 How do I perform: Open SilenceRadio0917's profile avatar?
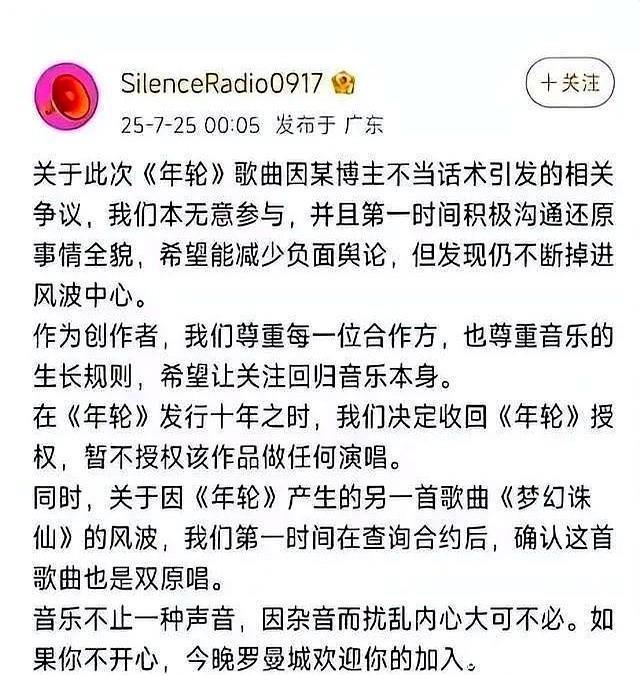pos(66,95)
